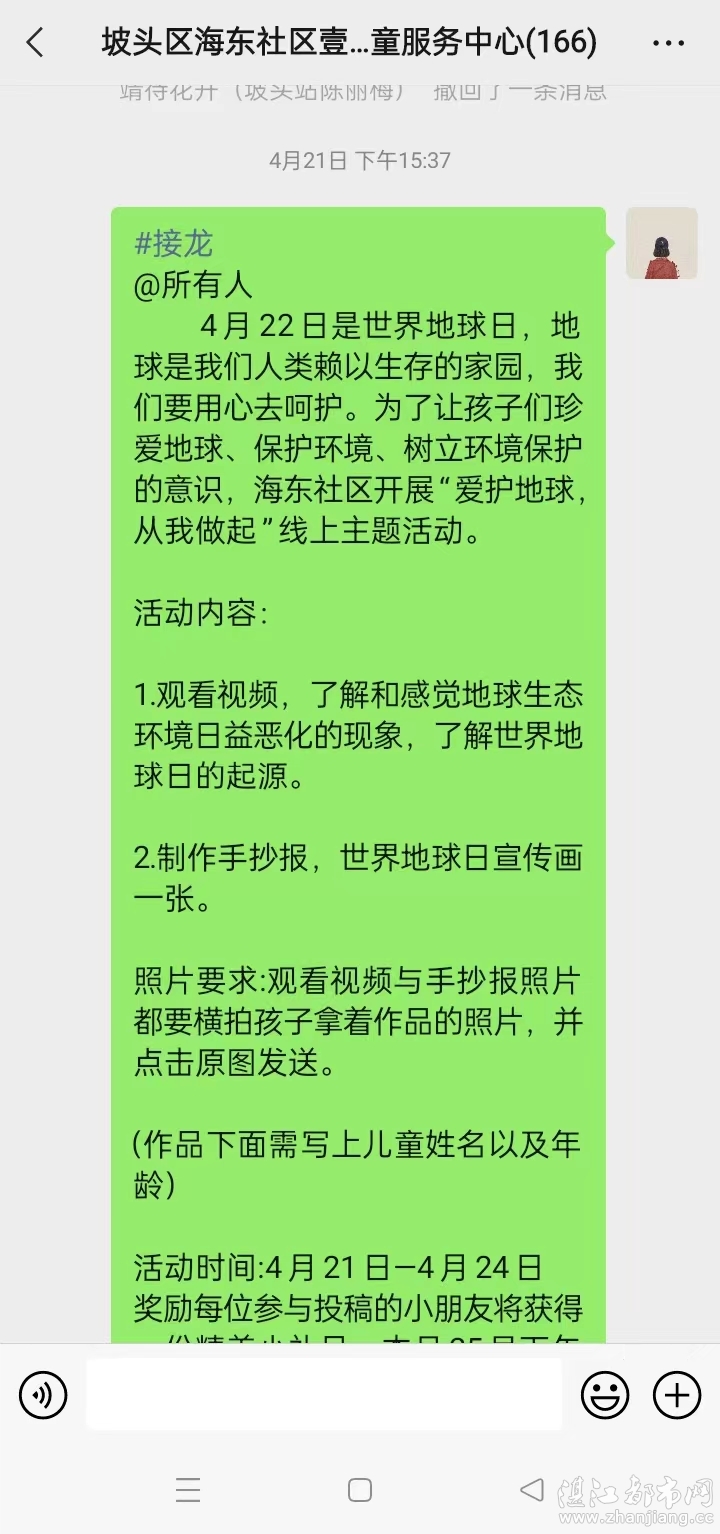Open the sender's profile avatar
Screen dimensions: 720x1534
(661, 243)
